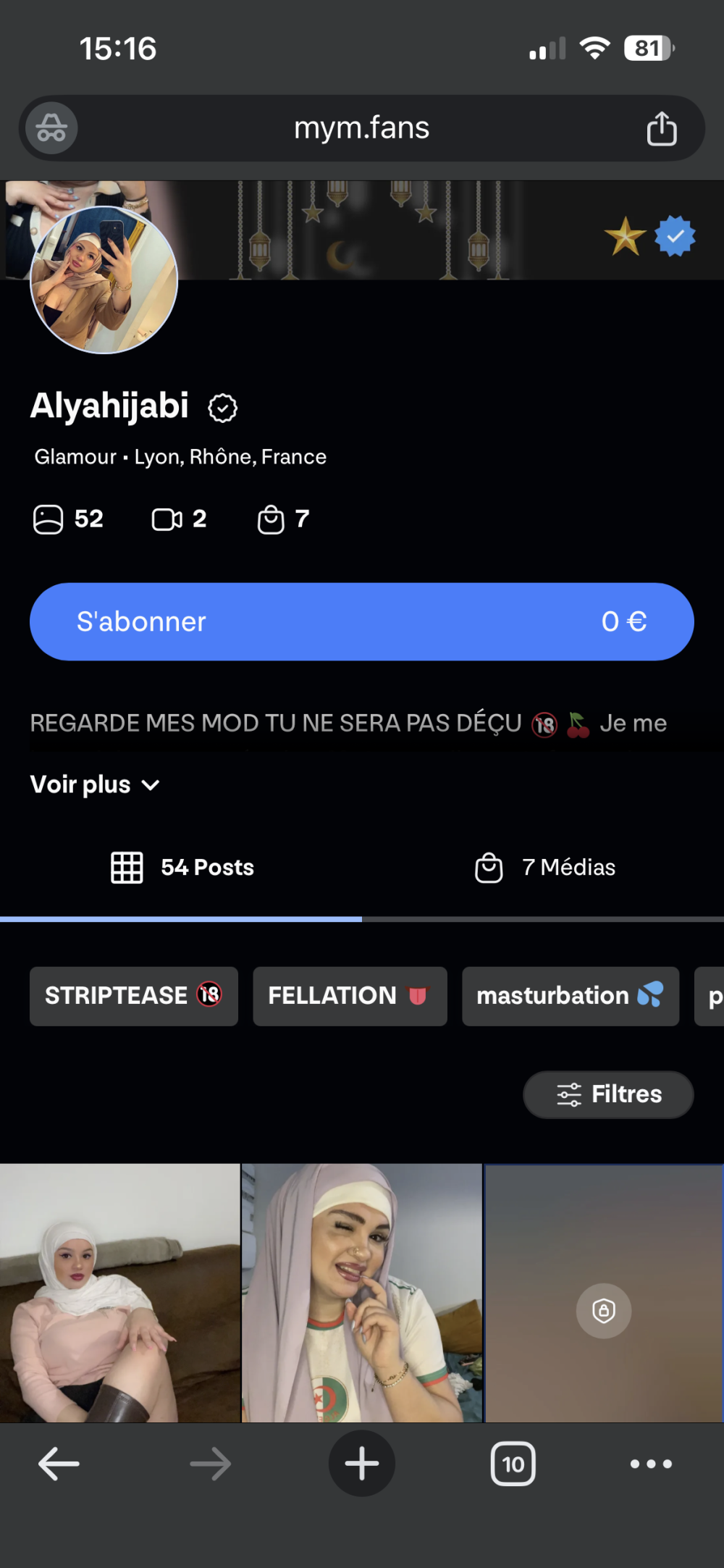Open the Filtres filter options

(x=608, y=1094)
